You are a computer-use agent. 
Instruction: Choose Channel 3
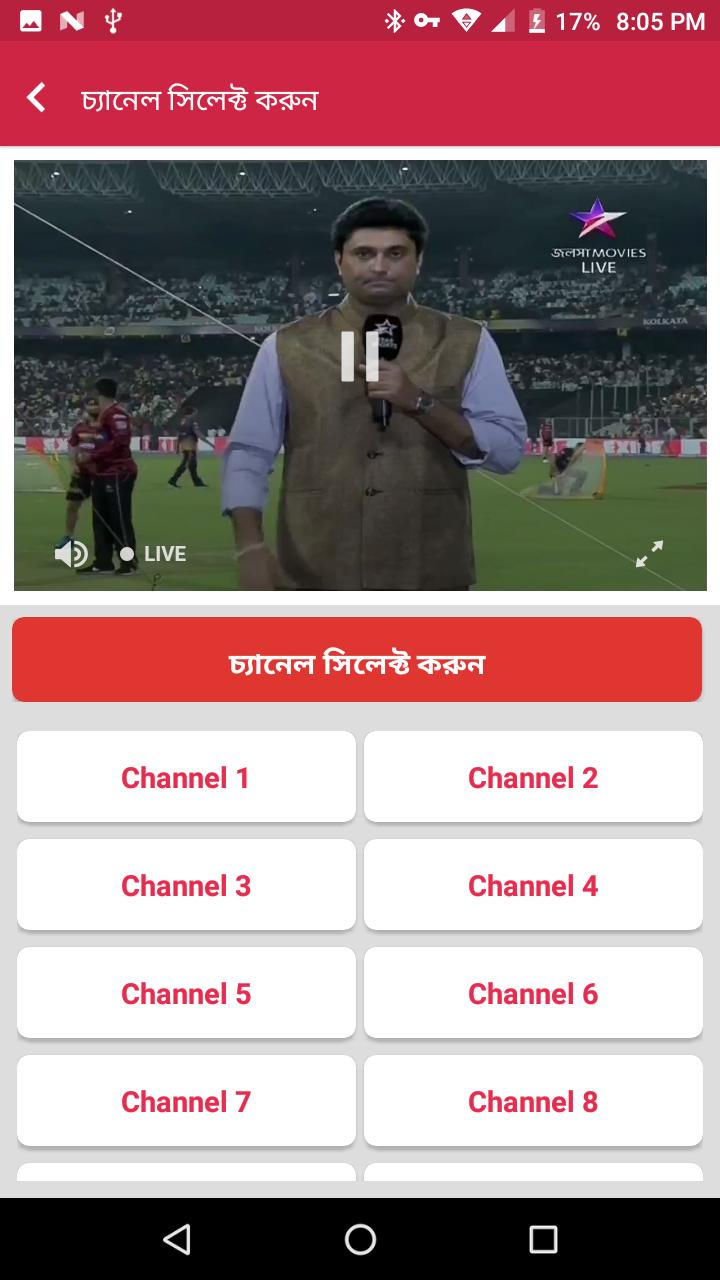coord(186,885)
